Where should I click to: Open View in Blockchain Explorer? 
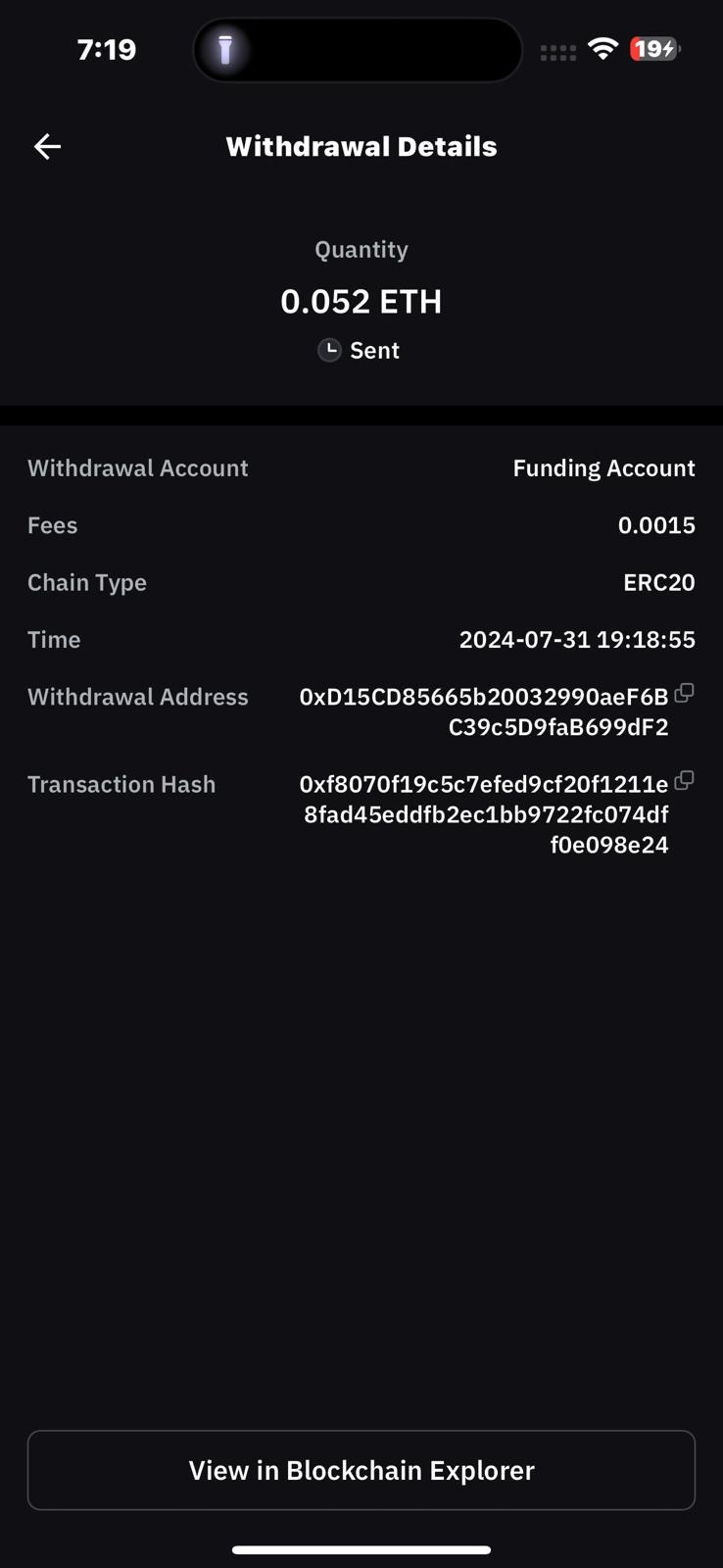point(361,1470)
